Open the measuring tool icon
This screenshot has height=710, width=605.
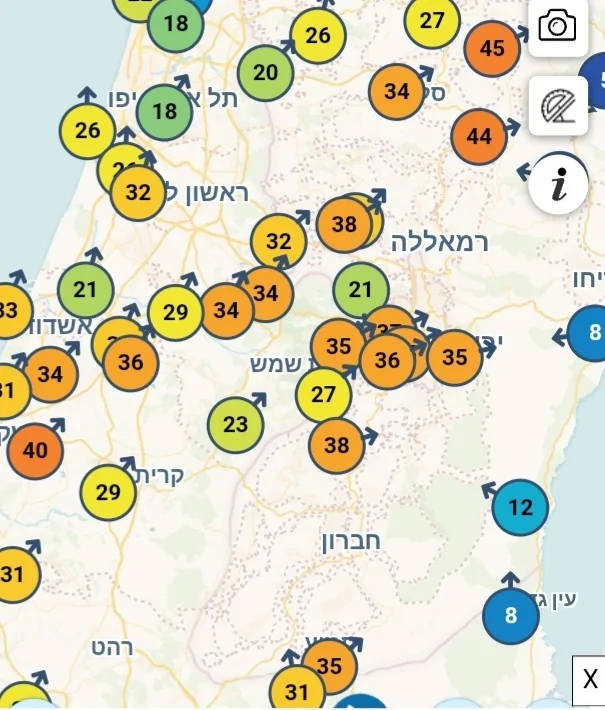tap(557, 105)
